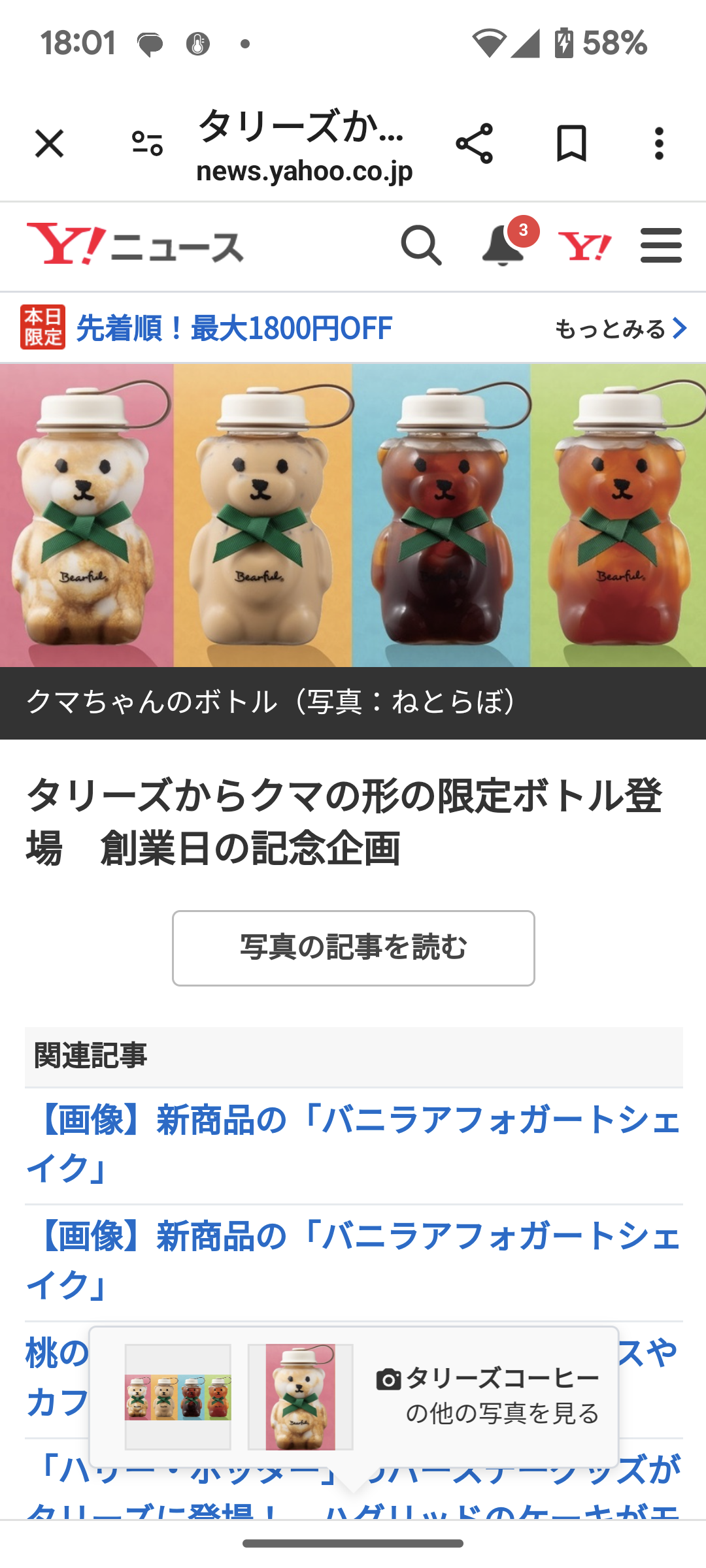Image resolution: width=706 pixels, height=1568 pixels.
Task: Open first バニラアフォガートシェイク image link
Action: [353, 1145]
